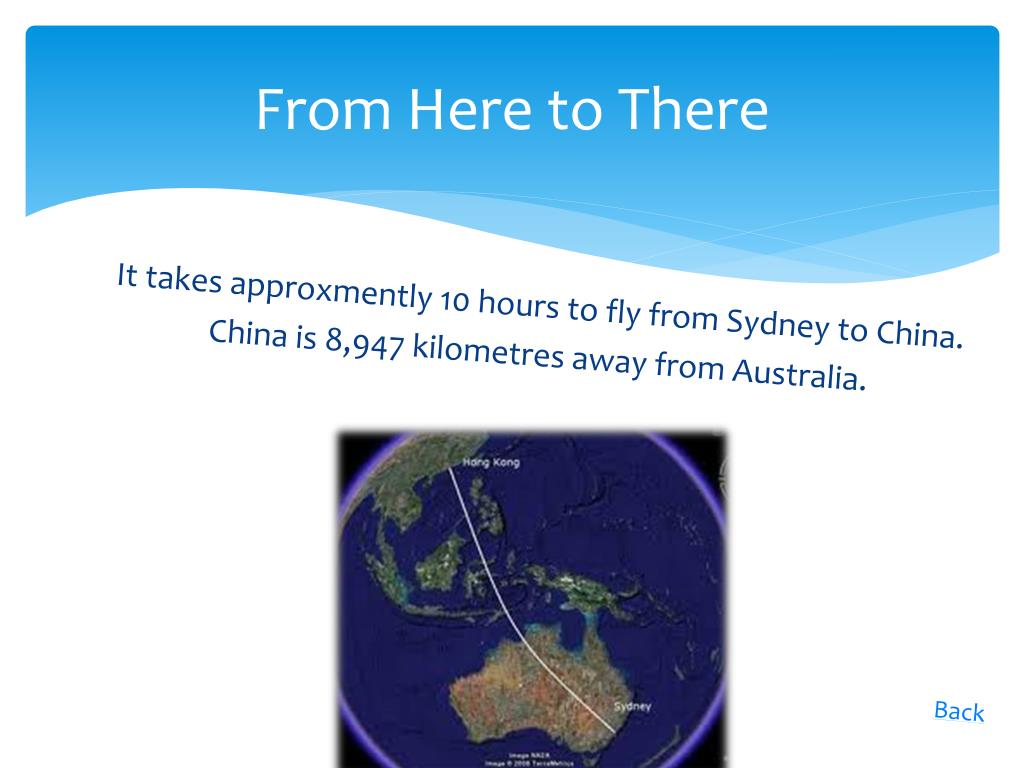This screenshot has width=1024, height=768.
Task: Tap the Back link
Action: coord(958,711)
